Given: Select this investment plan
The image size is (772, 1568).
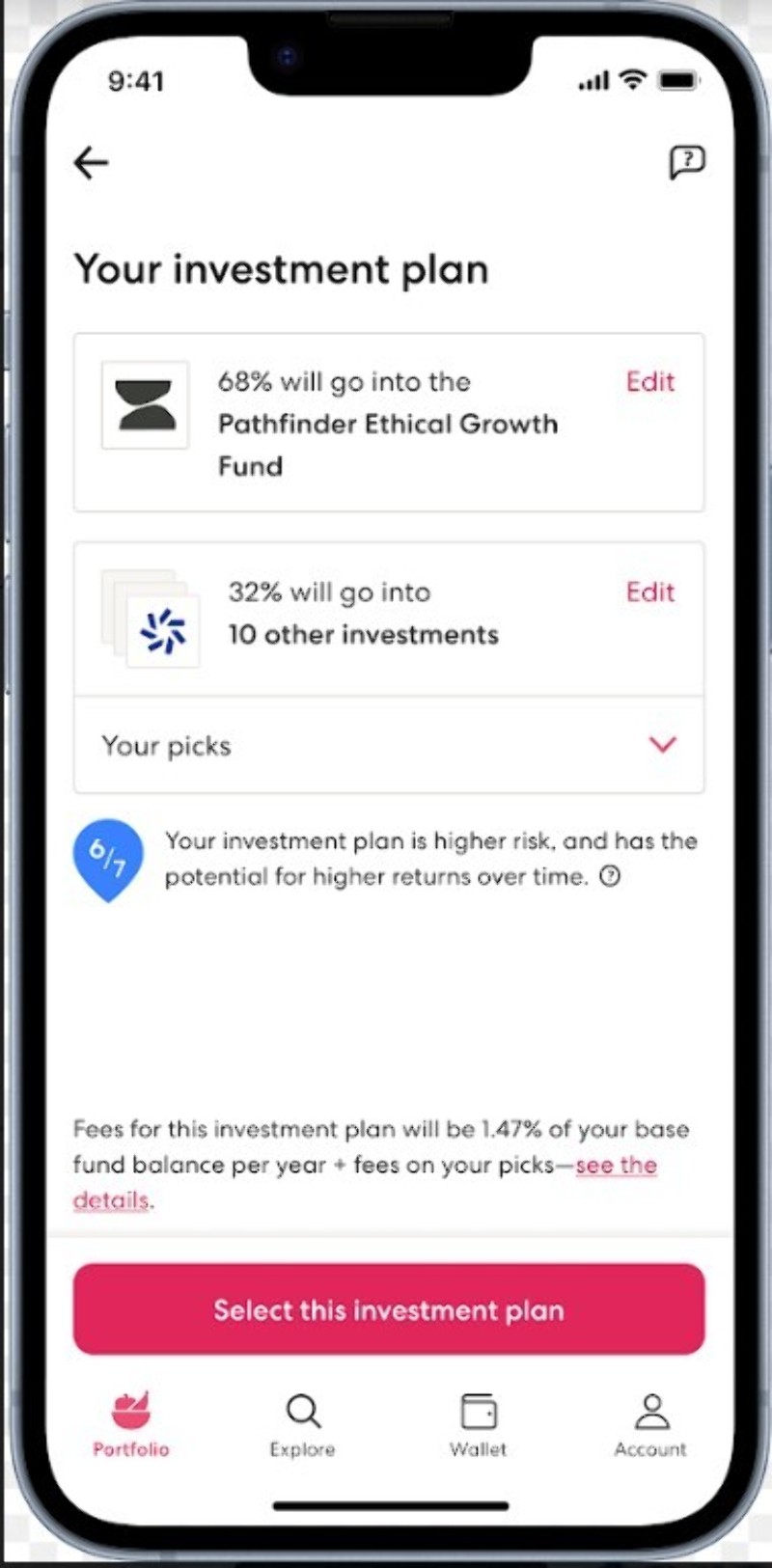Looking at the screenshot, I should pyautogui.click(x=389, y=1309).
